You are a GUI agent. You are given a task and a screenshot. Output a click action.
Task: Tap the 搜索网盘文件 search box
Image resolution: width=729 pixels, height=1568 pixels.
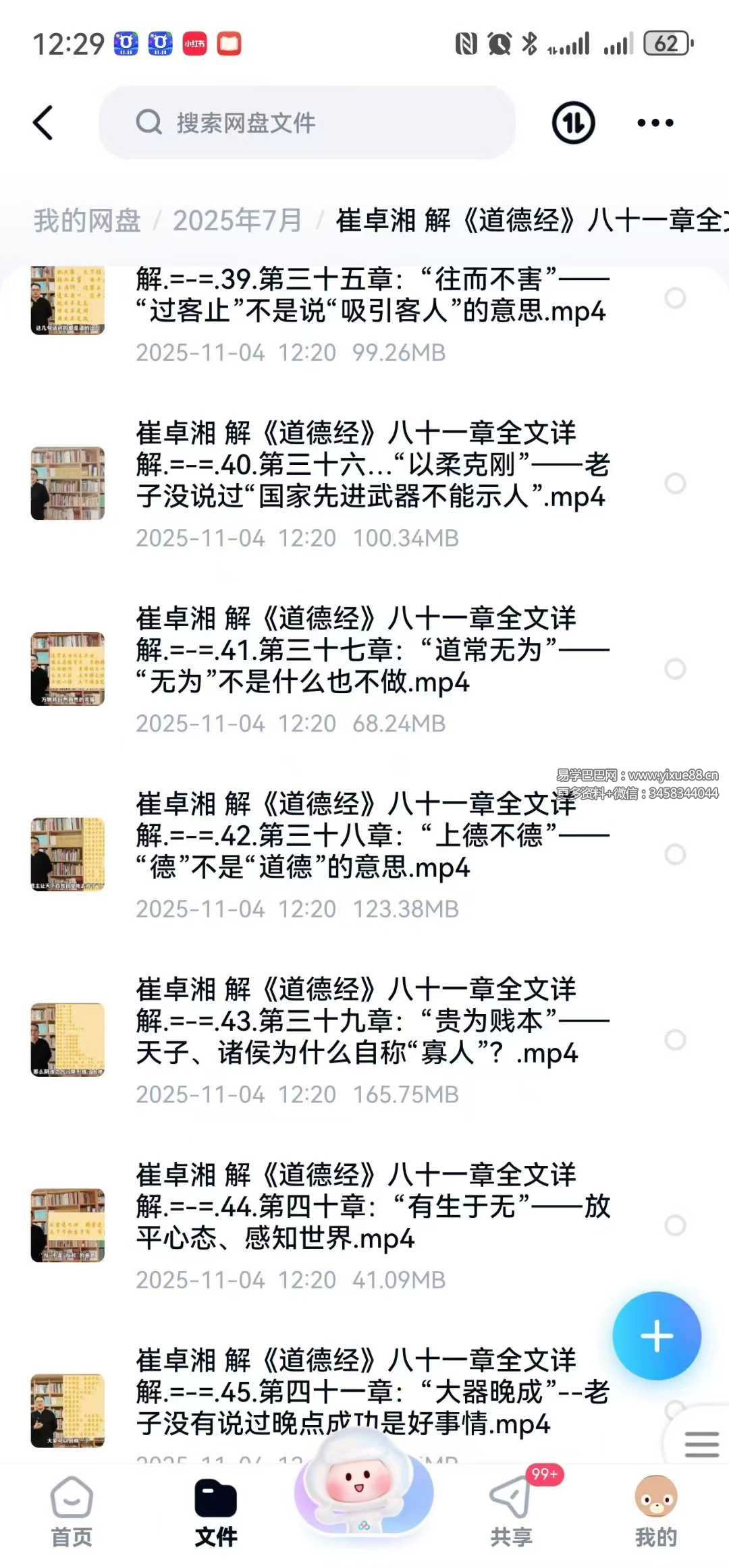307,123
